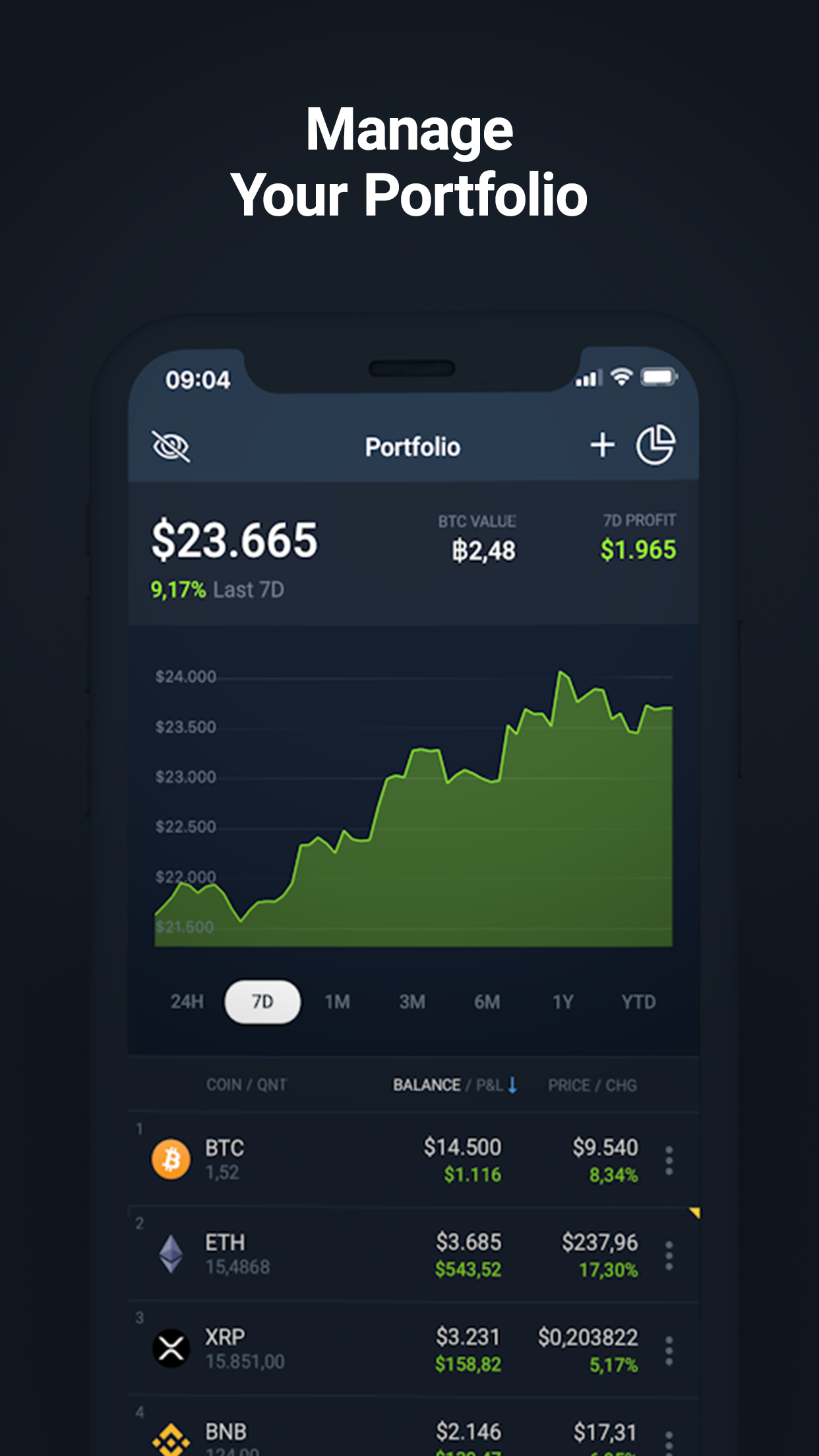The height and width of the screenshot is (1456, 819).
Task: Tap the plus icon to add a coin
Action: pyautogui.click(x=602, y=445)
